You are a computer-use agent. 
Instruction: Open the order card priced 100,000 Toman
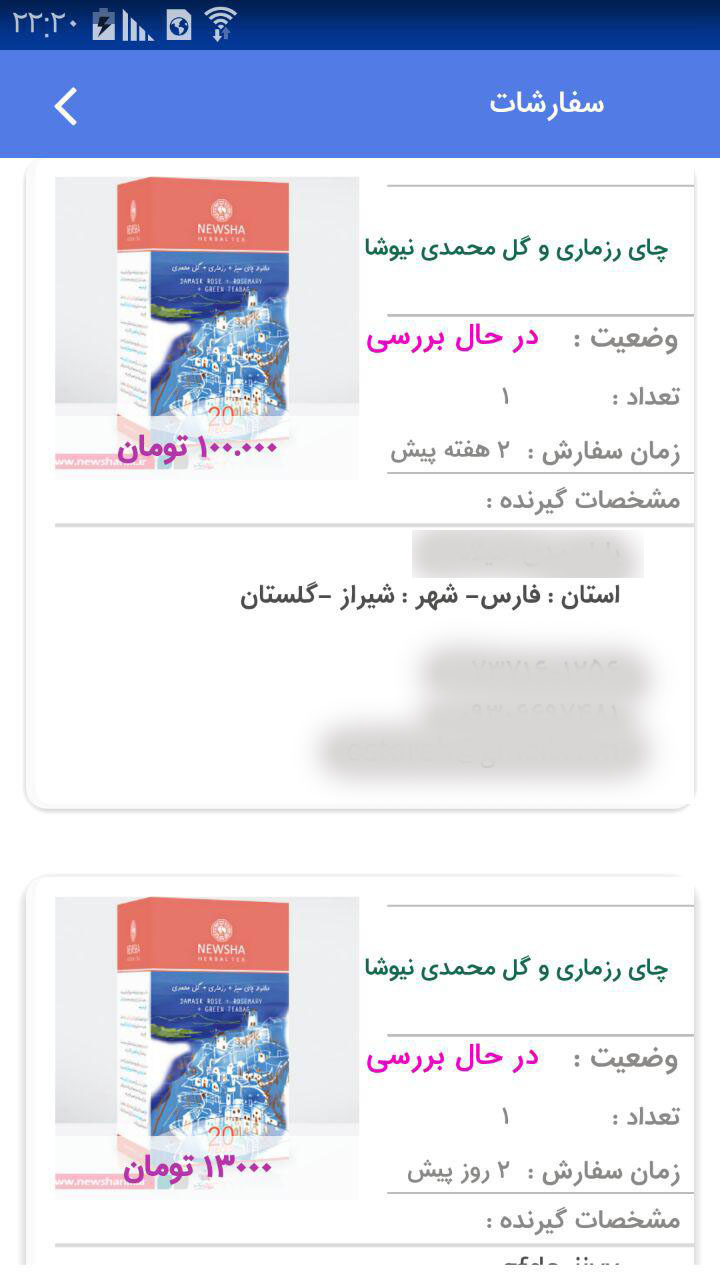click(360, 480)
